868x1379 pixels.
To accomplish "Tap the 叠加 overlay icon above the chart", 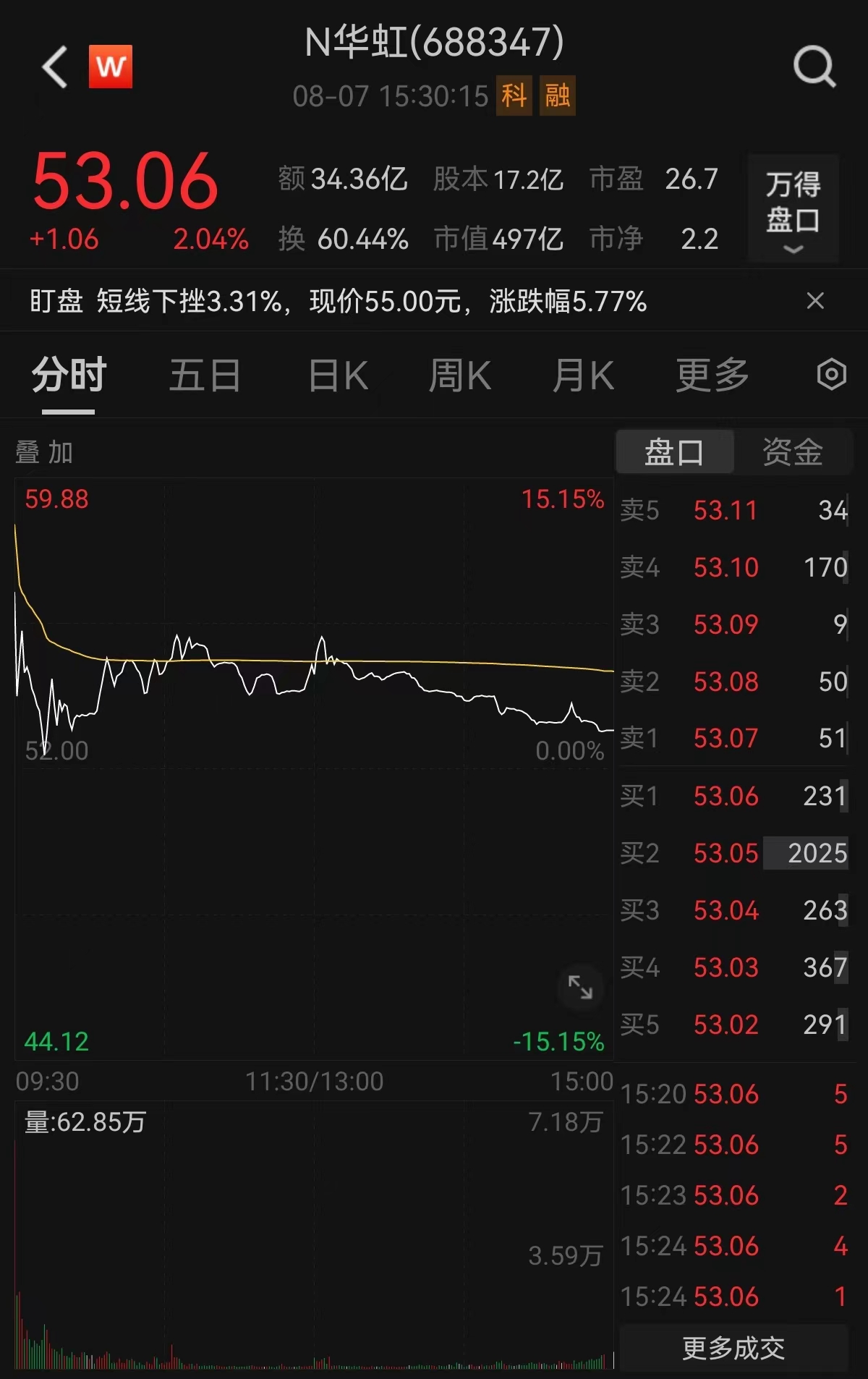I will pyautogui.click(x=42, y=451).
